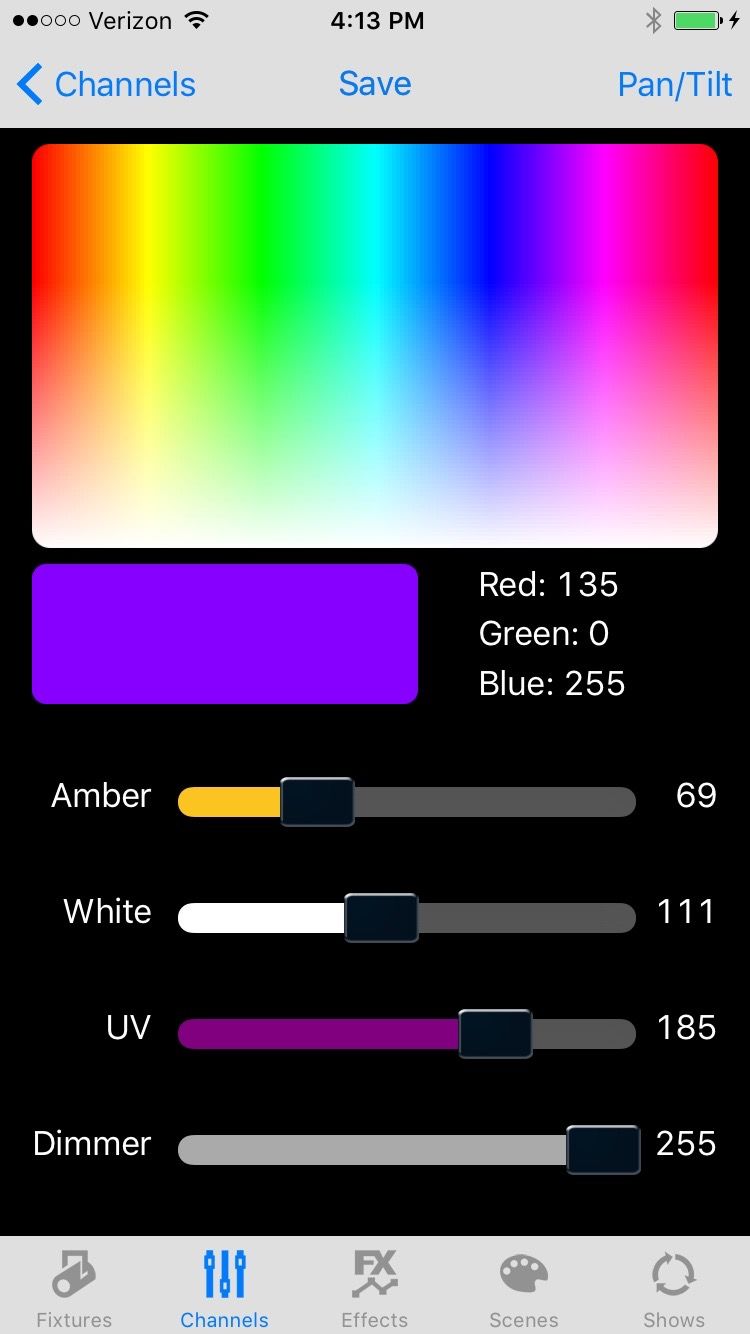Go back to Channels
The image size is (750, 1334).
(107, 85)
